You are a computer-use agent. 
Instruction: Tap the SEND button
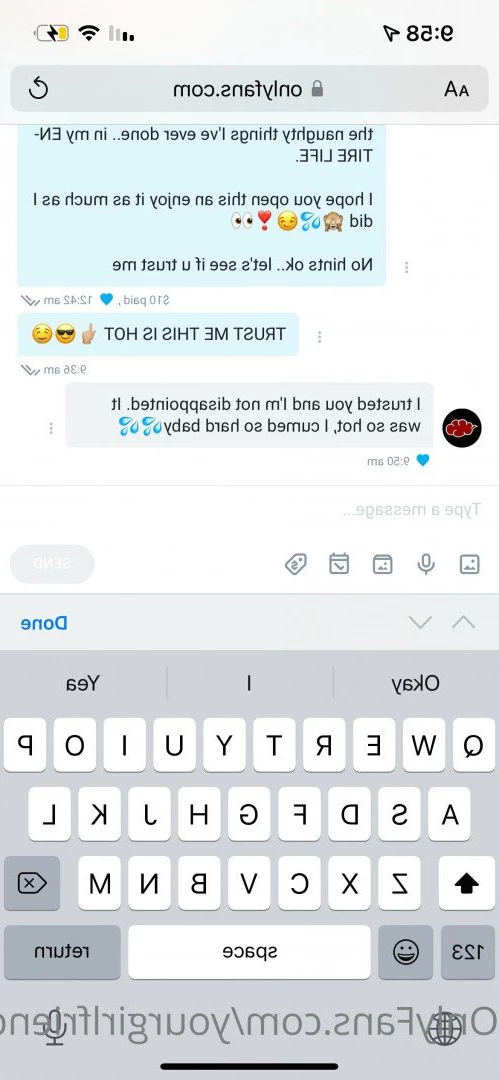tap(52, 564)
